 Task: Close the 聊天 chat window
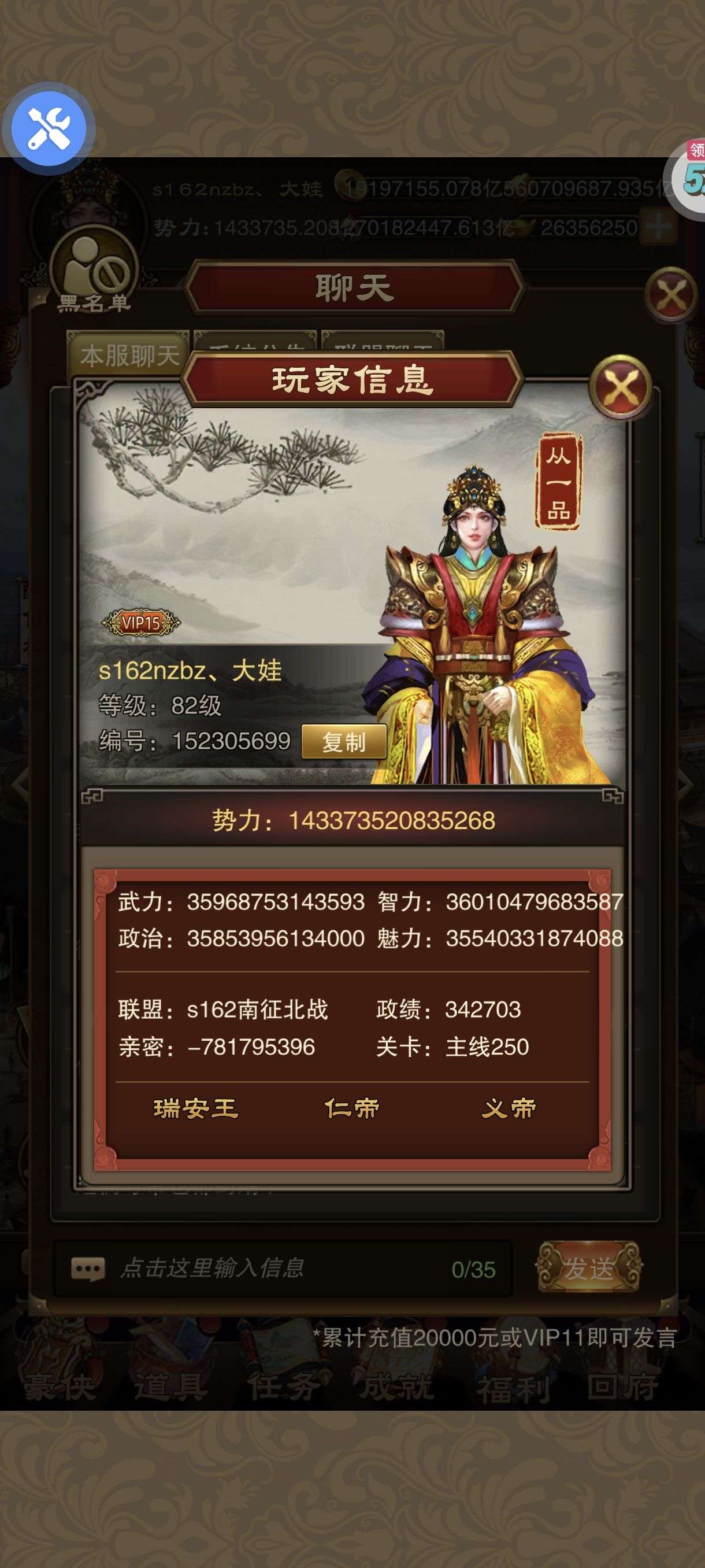(x=671, y=296)
